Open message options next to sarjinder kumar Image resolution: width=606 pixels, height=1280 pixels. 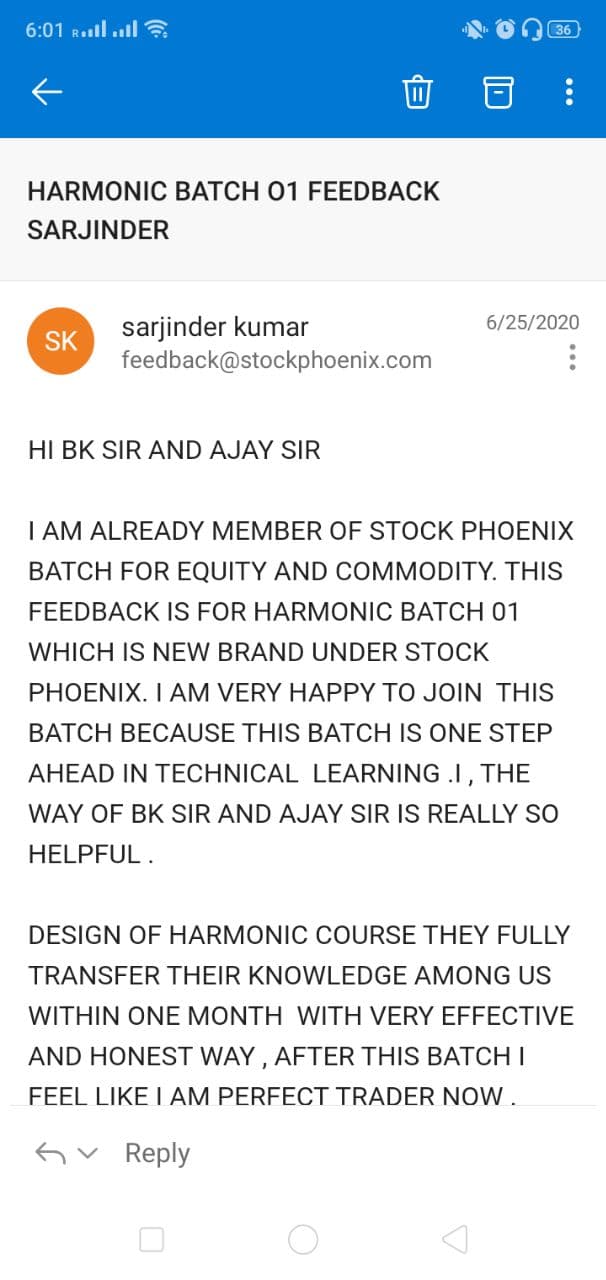572,357
